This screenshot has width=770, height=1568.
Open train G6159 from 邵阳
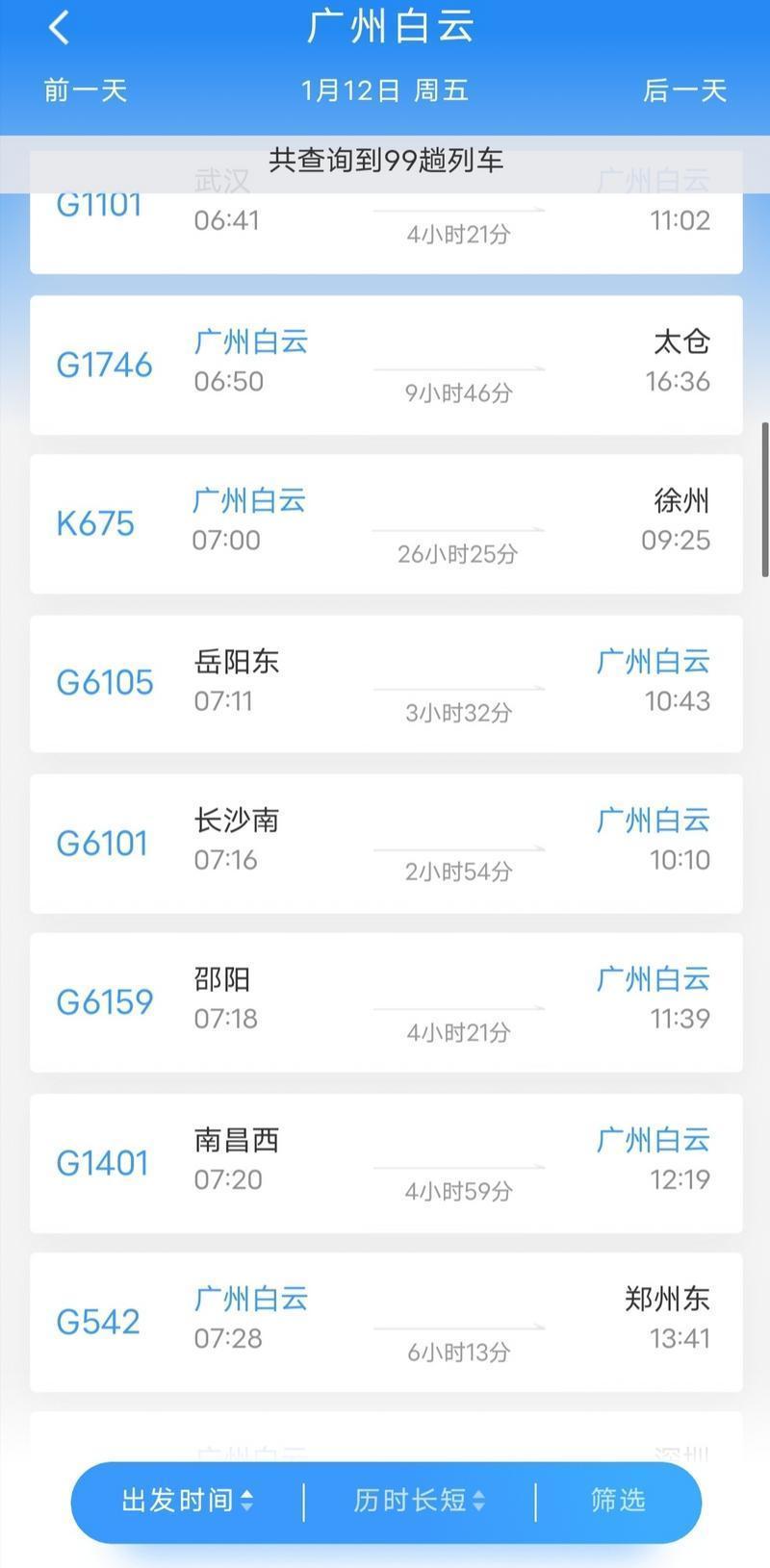(x=385, y=1002)
